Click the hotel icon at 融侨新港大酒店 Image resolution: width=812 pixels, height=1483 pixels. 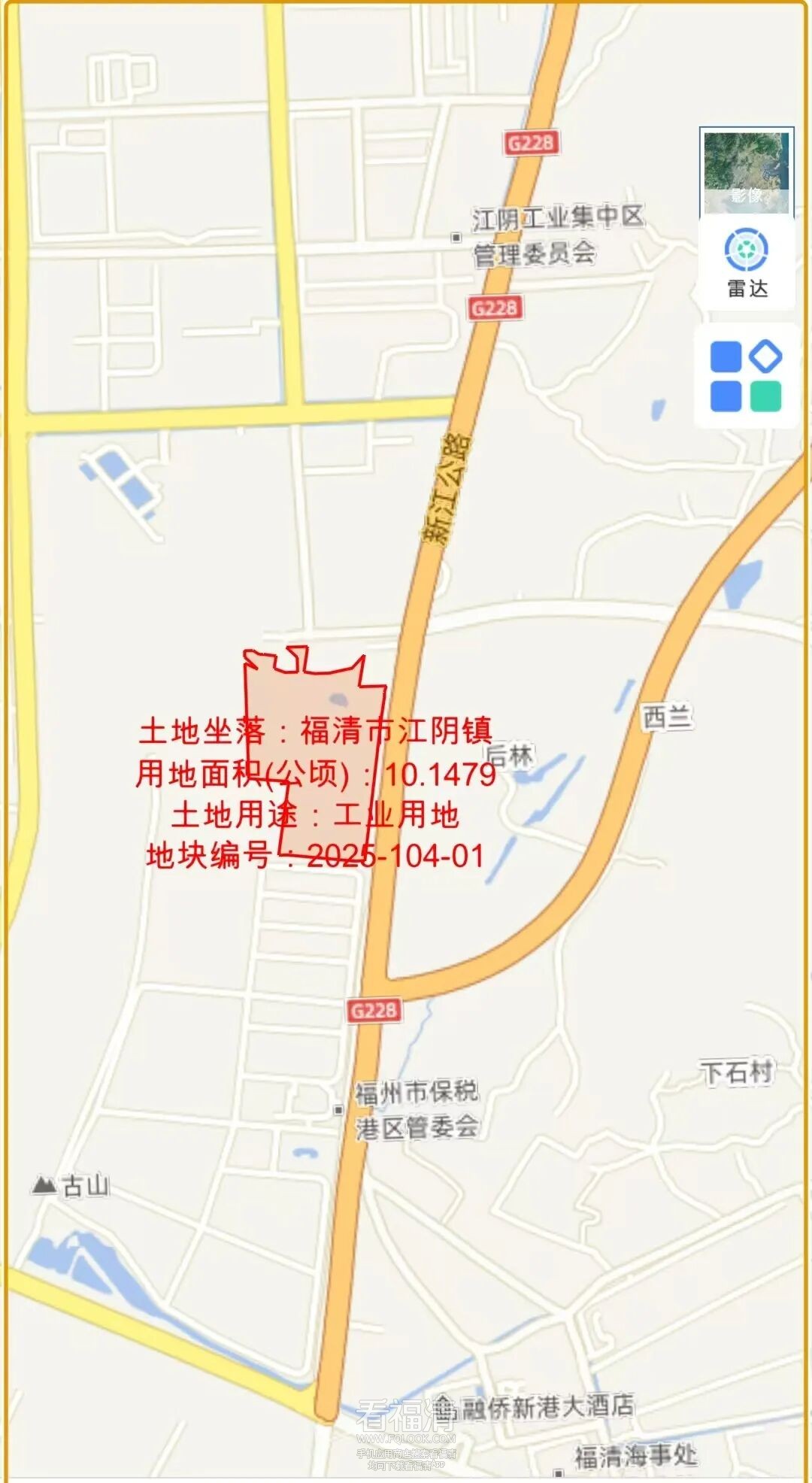[x=444, y=1406]
